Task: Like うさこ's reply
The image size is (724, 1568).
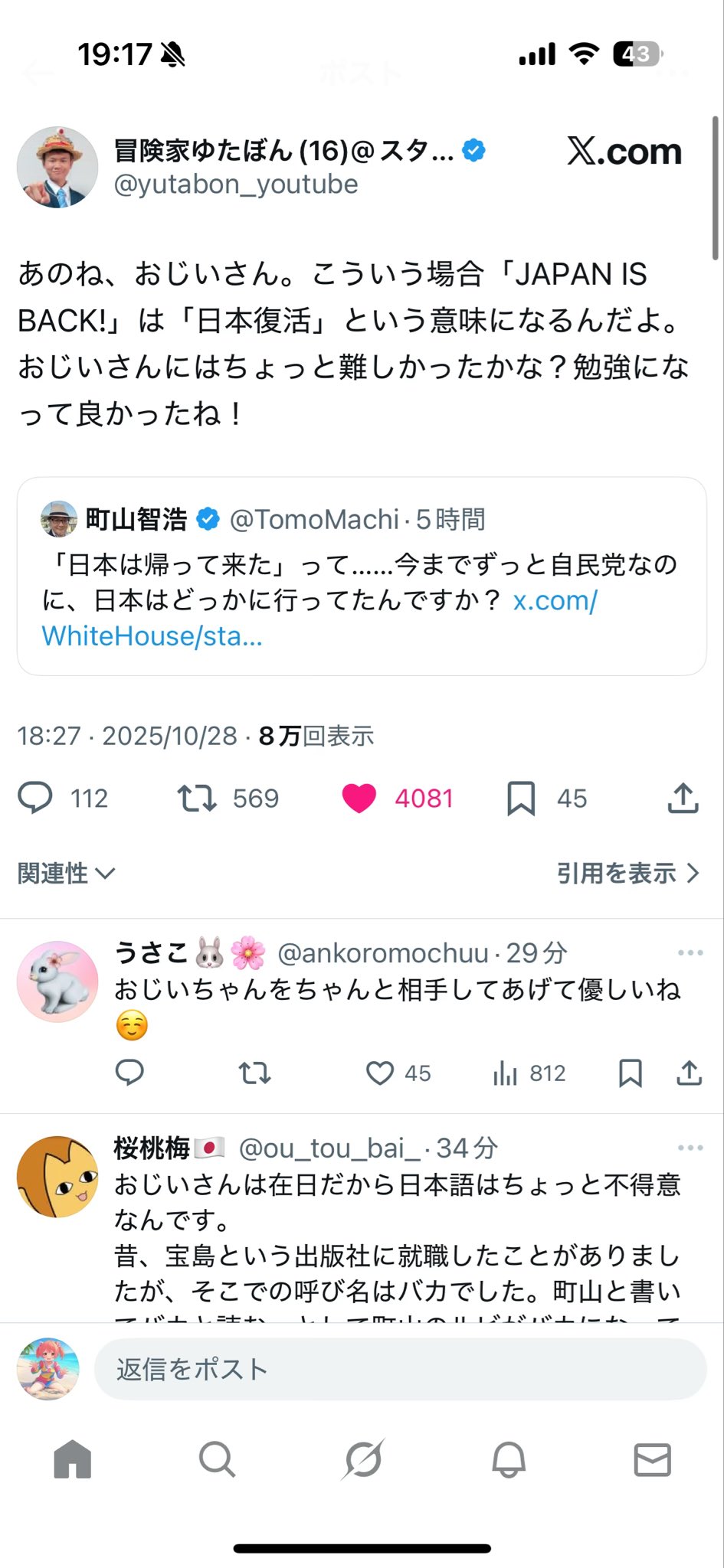Action: point(380,1073)
